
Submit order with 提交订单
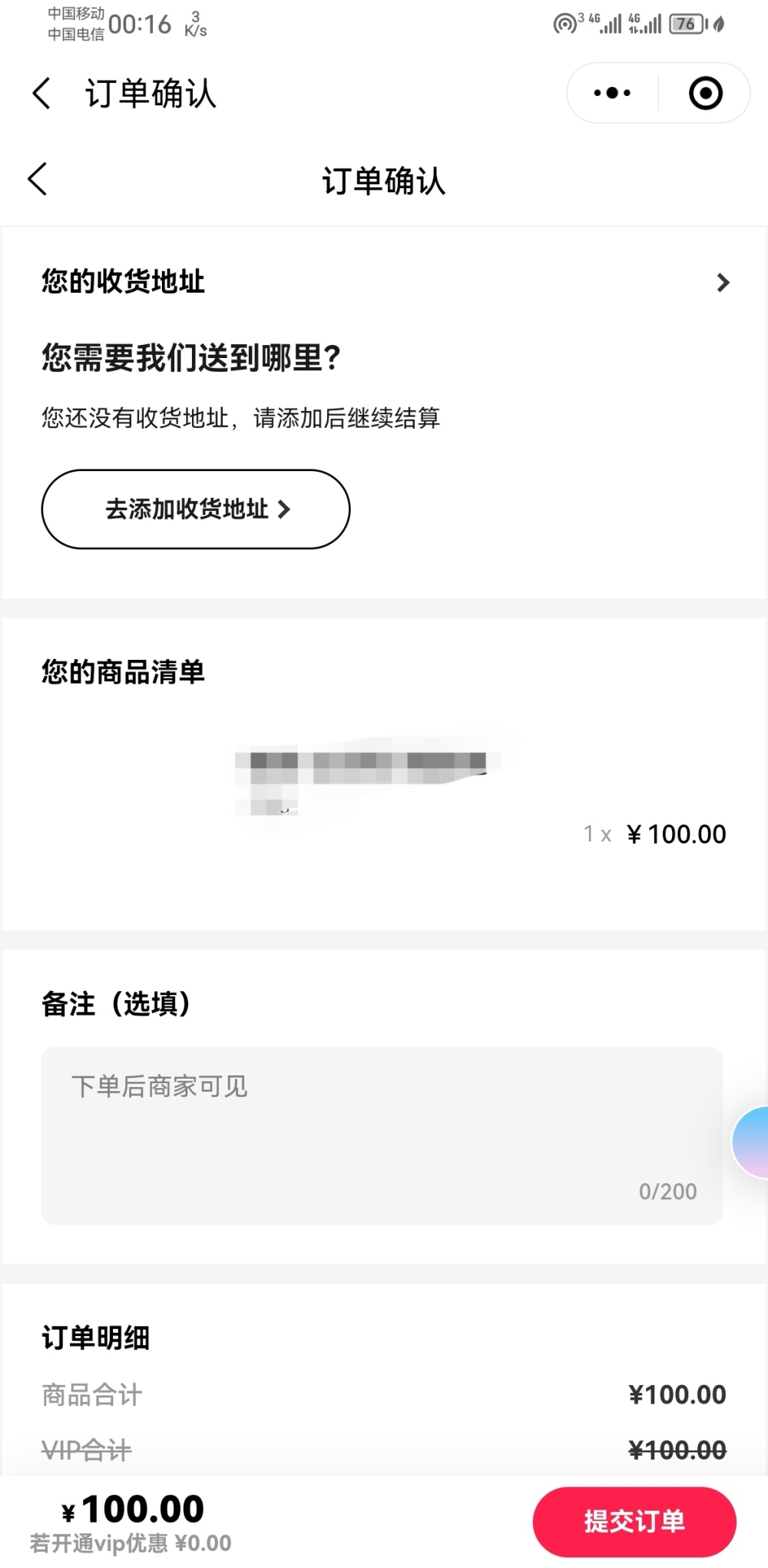tap(634, 1521)
